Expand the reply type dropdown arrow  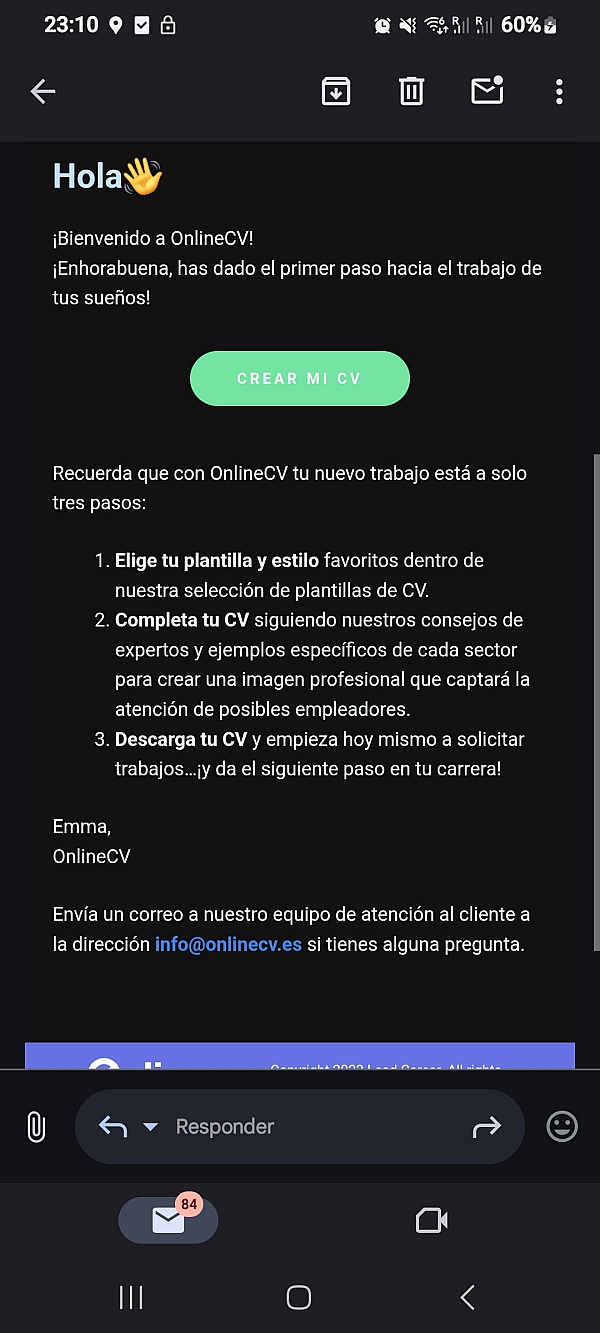coord(151,1127)
